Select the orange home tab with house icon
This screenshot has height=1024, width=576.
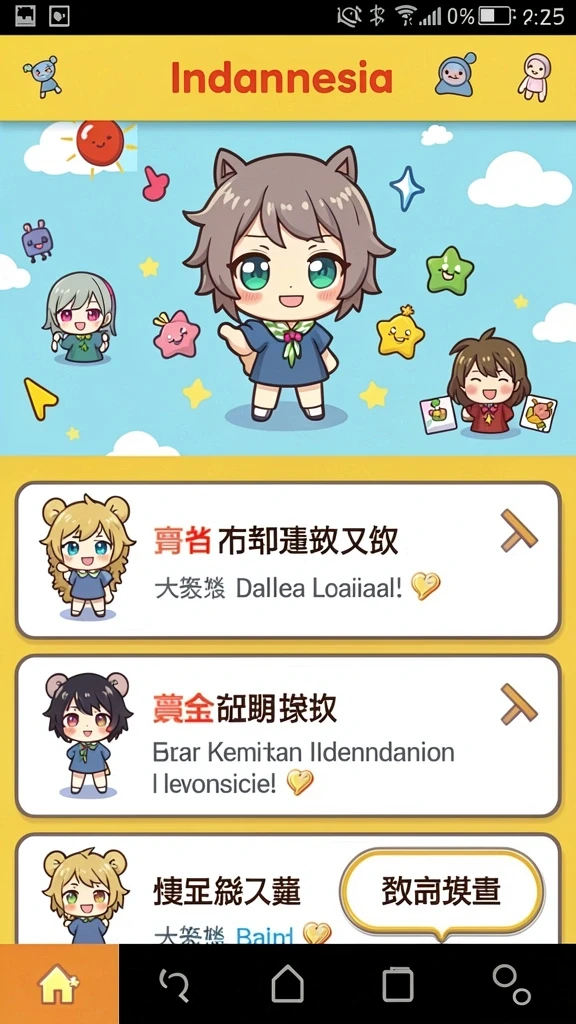pyautogui.click(x=59, y=984)
